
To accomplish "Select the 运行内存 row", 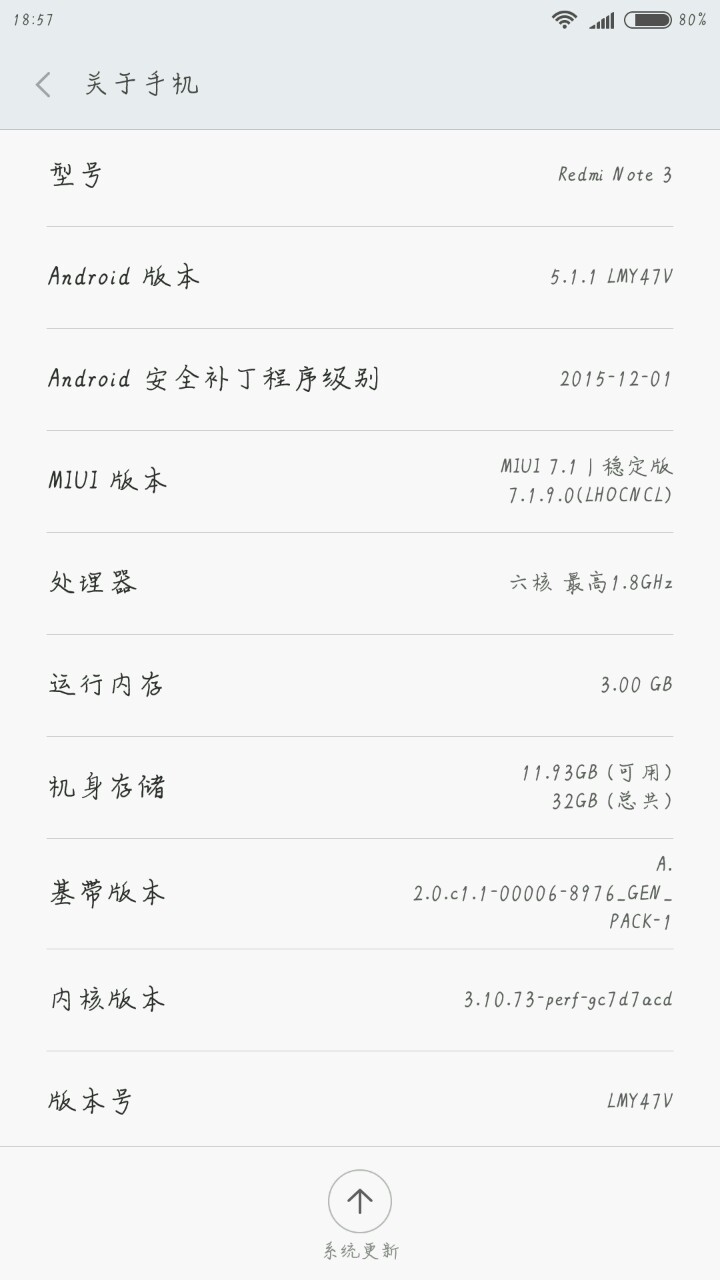I will 360,685.
